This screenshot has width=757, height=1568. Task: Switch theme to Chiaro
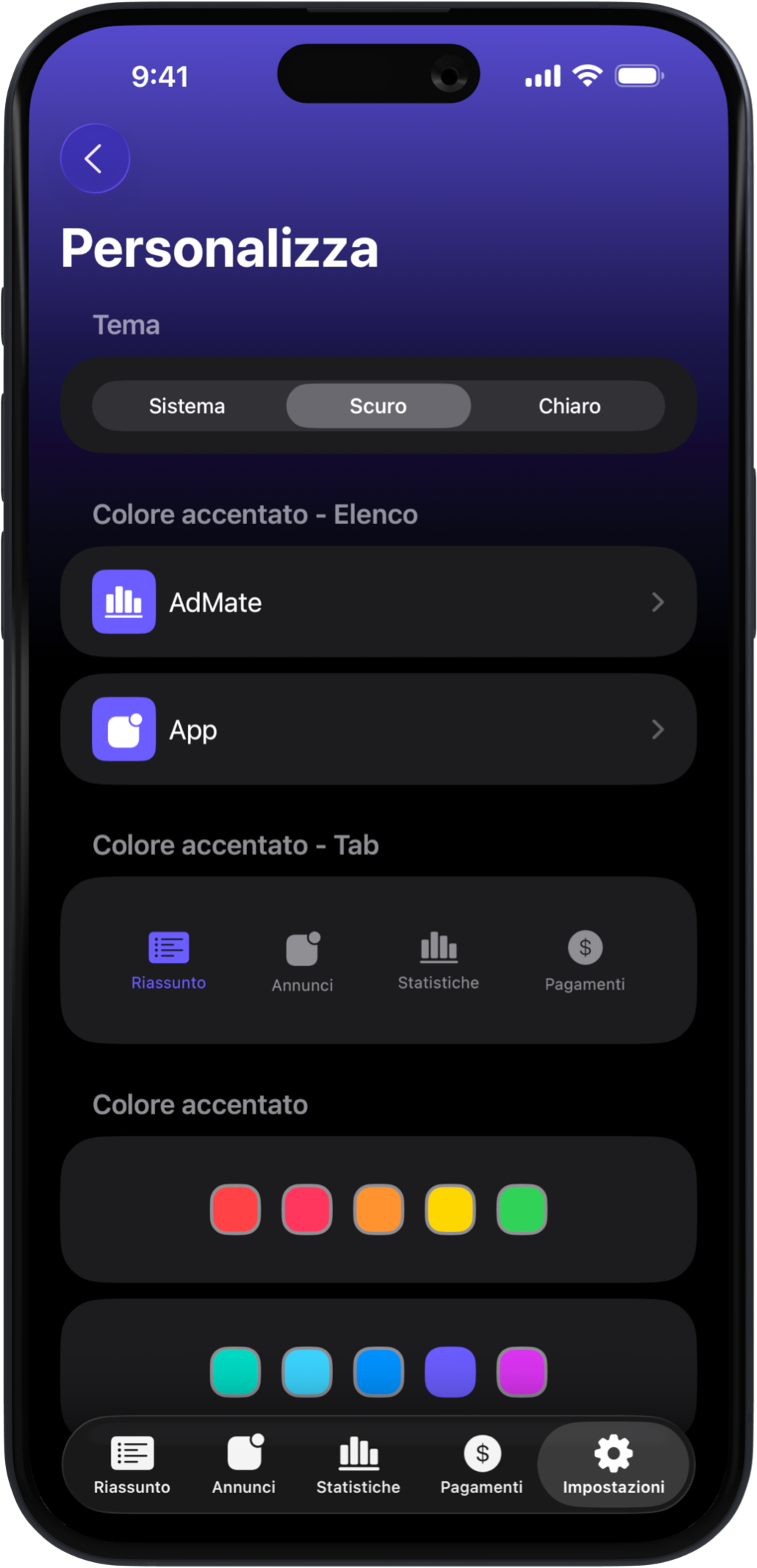click(570, 406)
